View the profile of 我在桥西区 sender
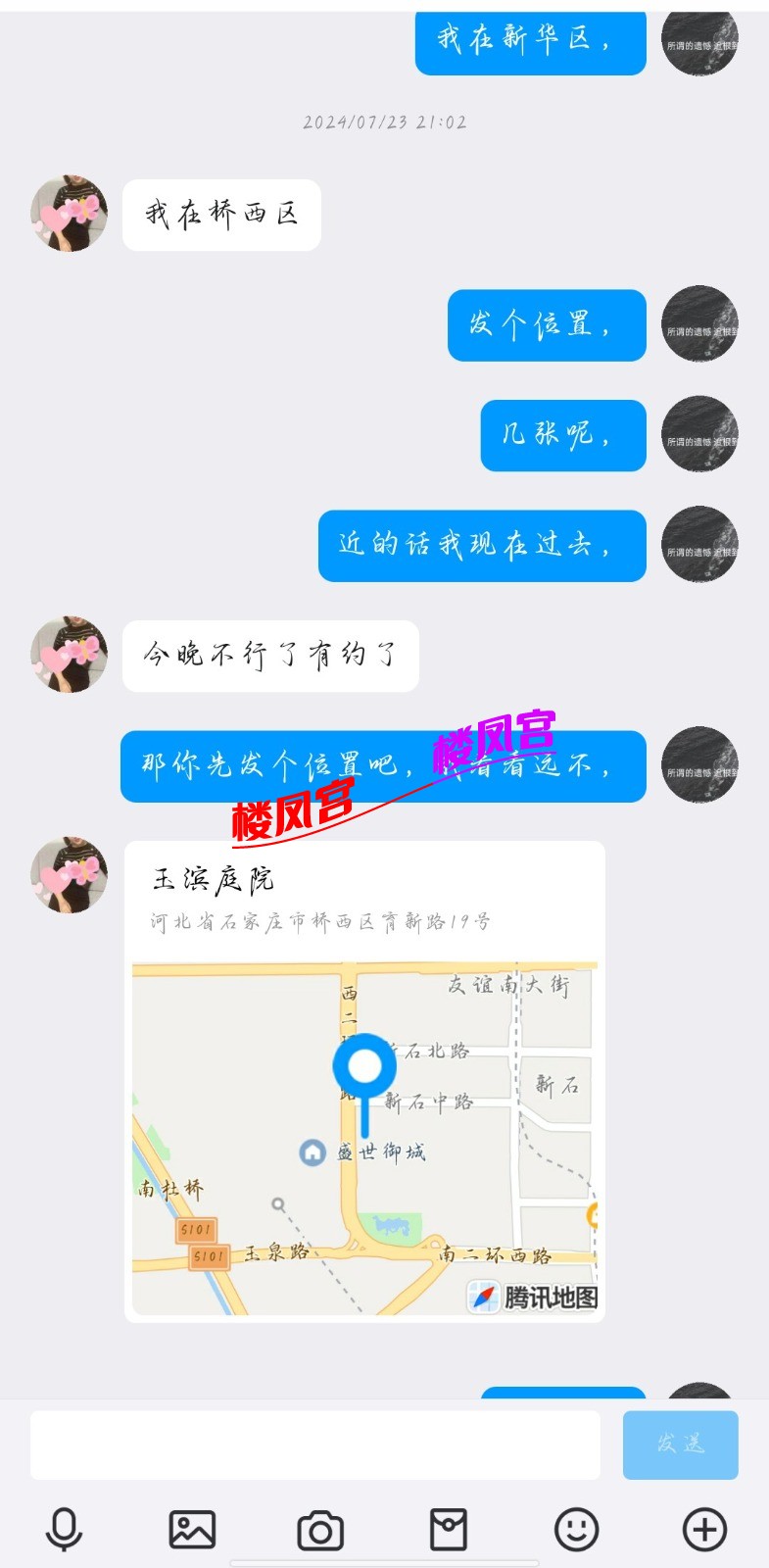Screen dimensions: 769x1568 coord(69,214)
